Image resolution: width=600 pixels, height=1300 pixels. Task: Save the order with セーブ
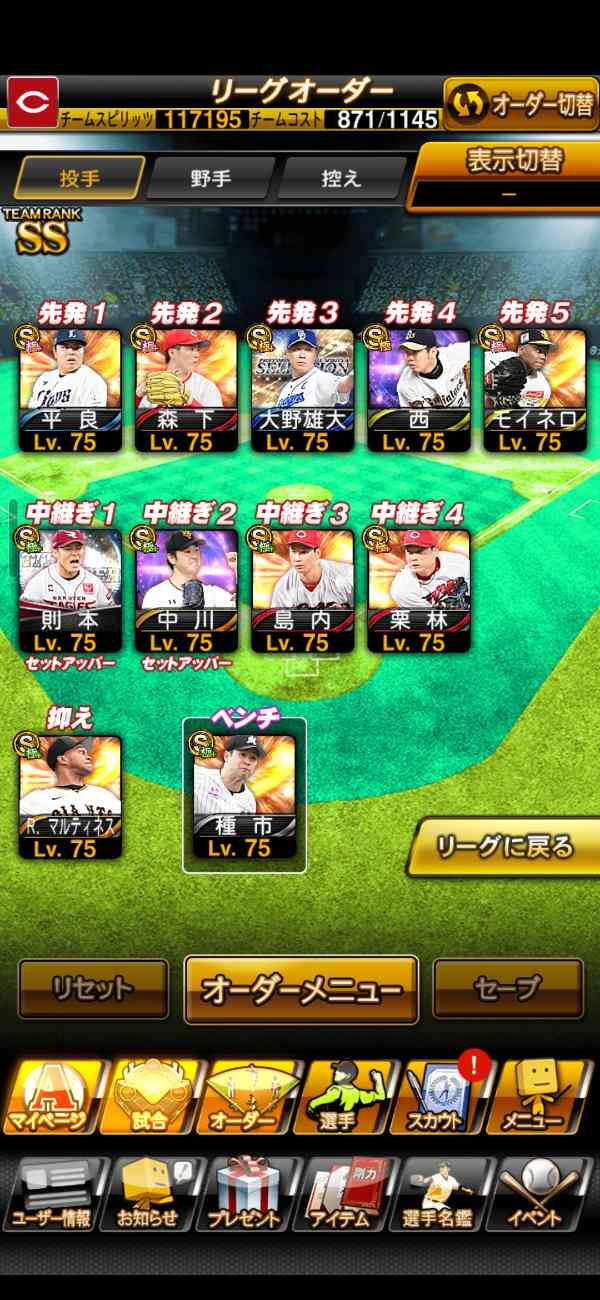pos(507,989)
